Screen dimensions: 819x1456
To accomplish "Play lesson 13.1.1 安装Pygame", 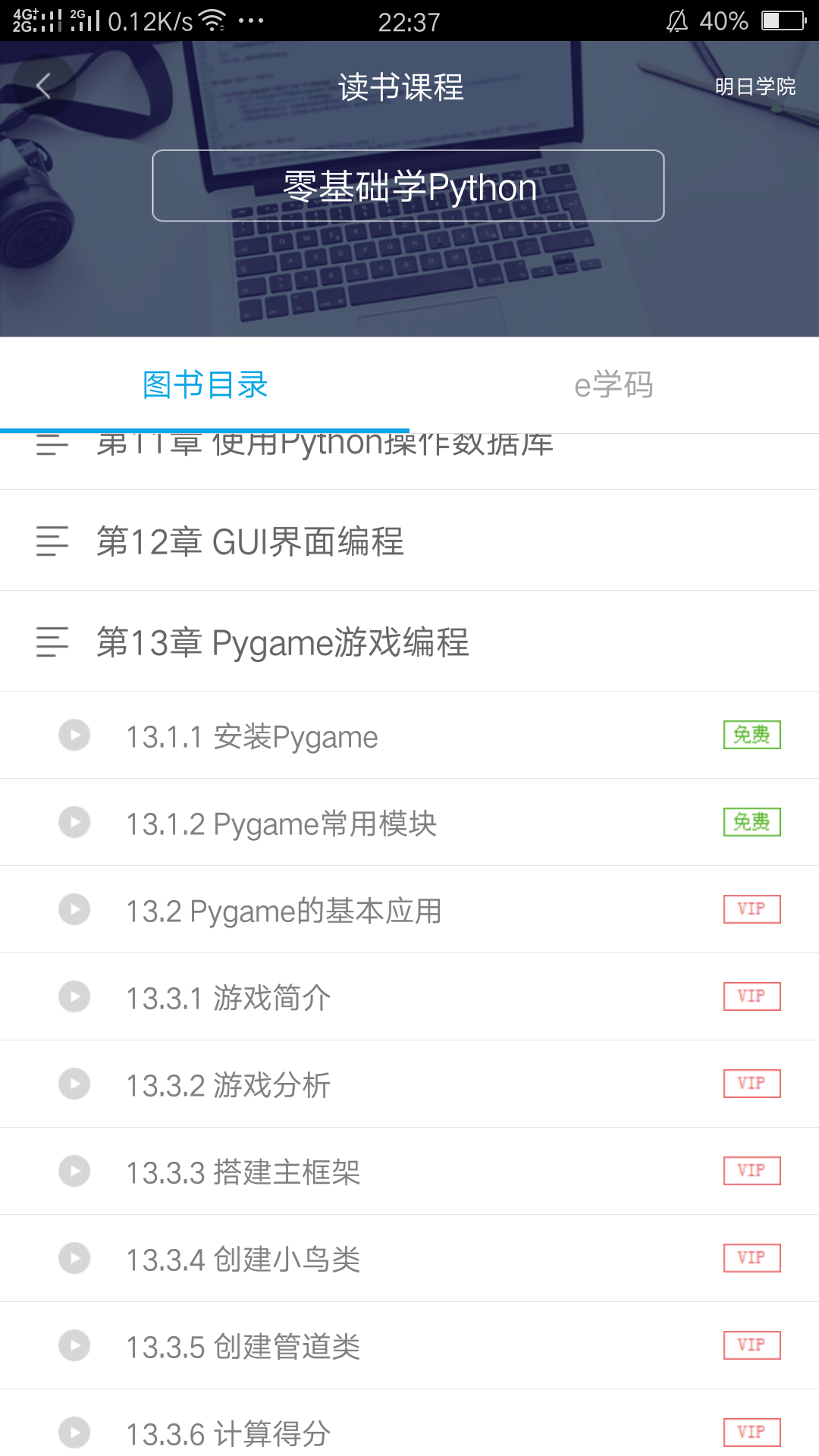I will (409, 736).
